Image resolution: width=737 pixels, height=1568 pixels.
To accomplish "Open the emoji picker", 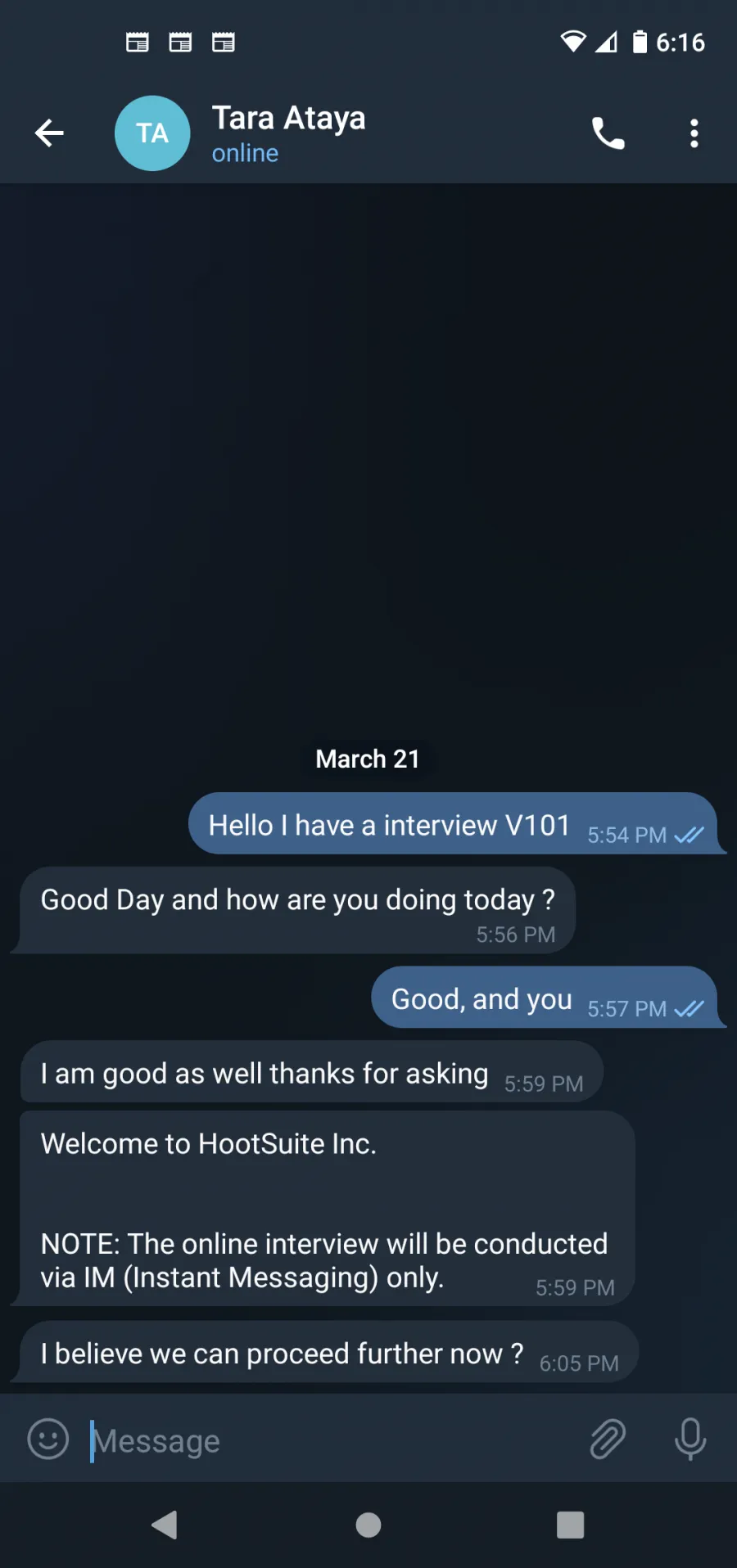I will coord(48,1439).
